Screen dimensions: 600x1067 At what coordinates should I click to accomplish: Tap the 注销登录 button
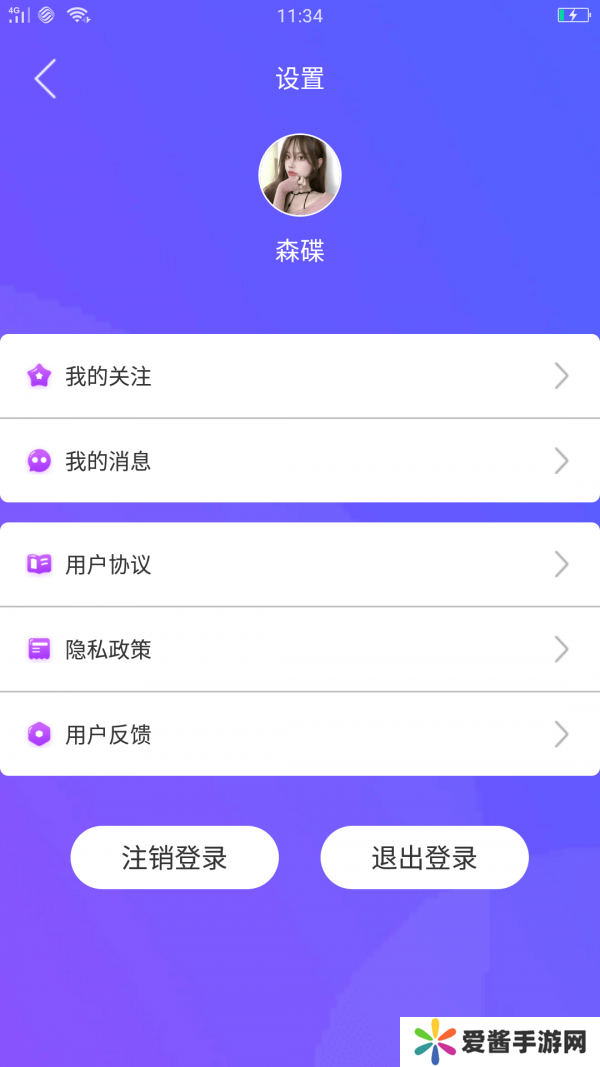pyautogui.click(x=175, y=857)
